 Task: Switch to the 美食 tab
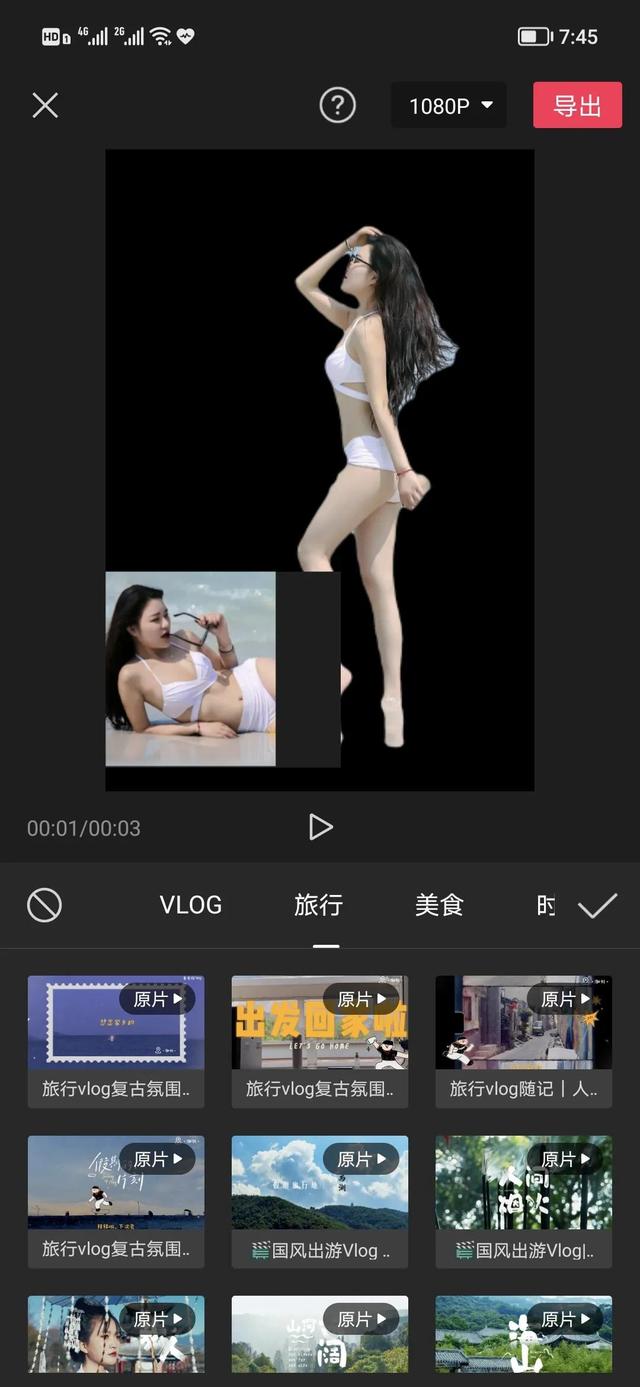coord(439,905)
